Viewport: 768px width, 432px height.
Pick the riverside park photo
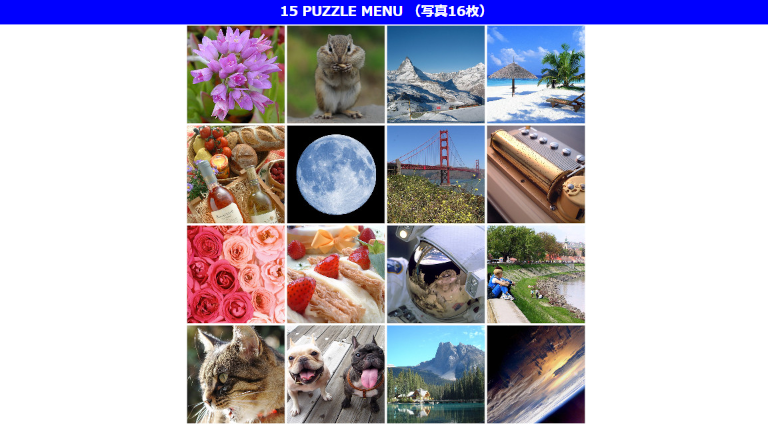point(536,274)
